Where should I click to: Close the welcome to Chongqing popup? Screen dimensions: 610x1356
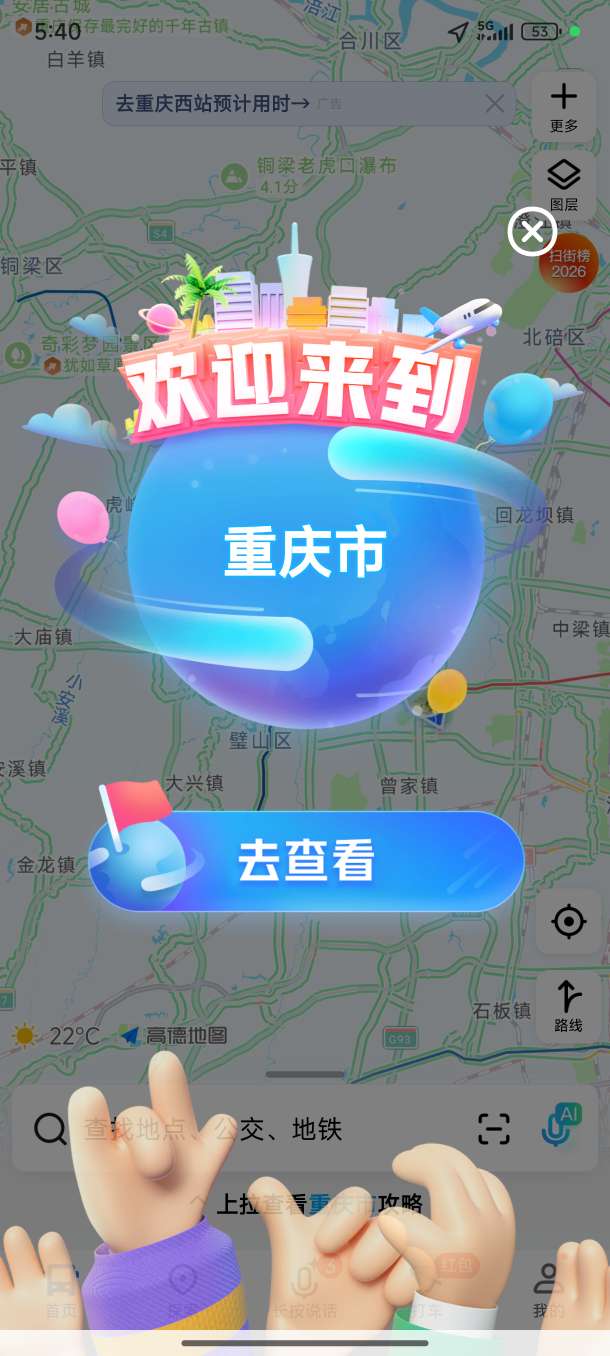(x=532, y=232)
